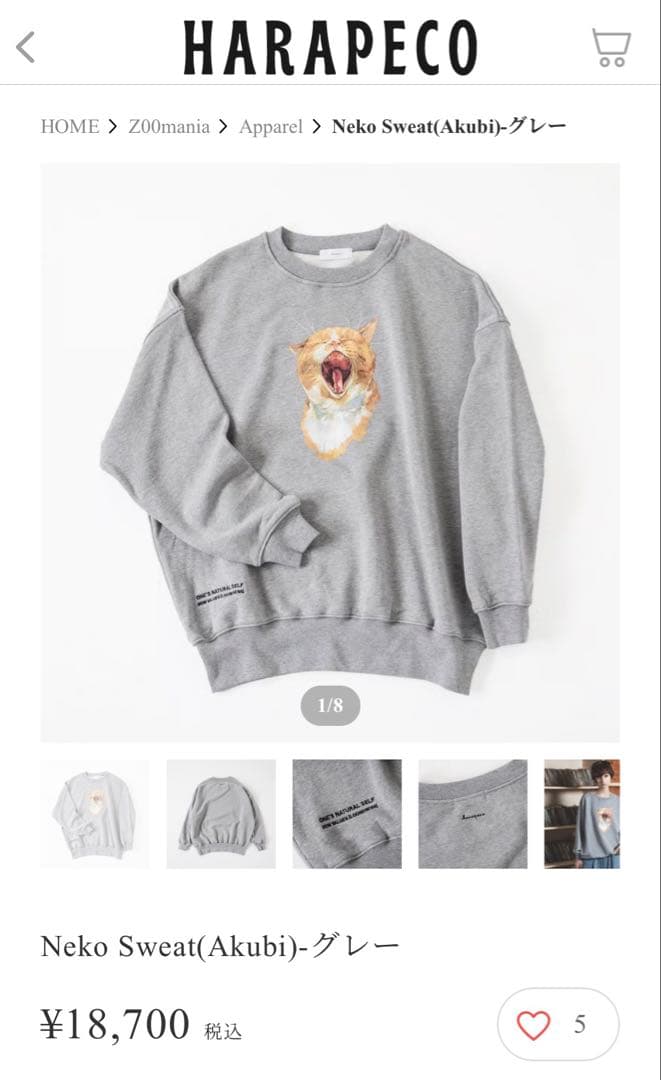Open the HOME breadcrumb link
The width and height of the screenshot is (661, 1080).
70,126
